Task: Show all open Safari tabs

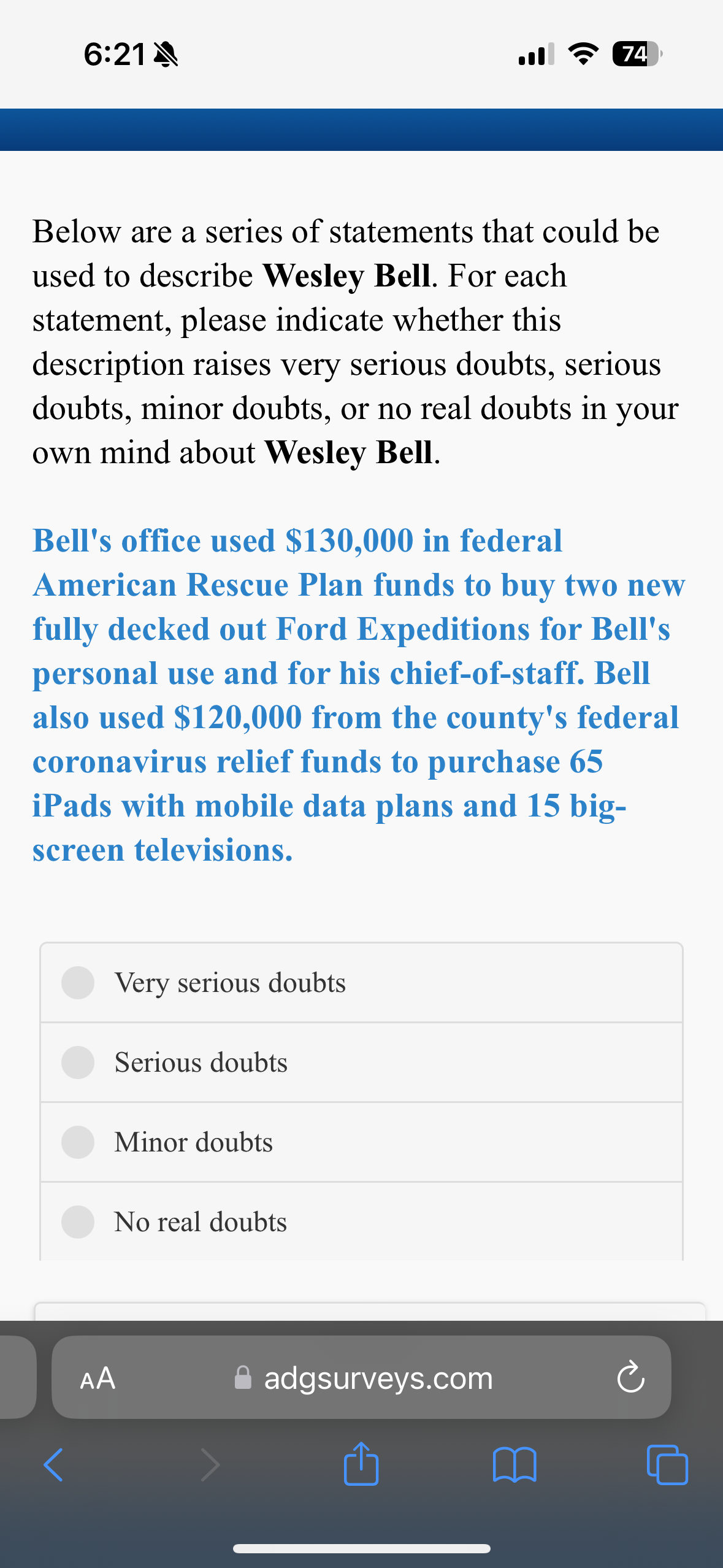Action: click(x=667, y=1465)
